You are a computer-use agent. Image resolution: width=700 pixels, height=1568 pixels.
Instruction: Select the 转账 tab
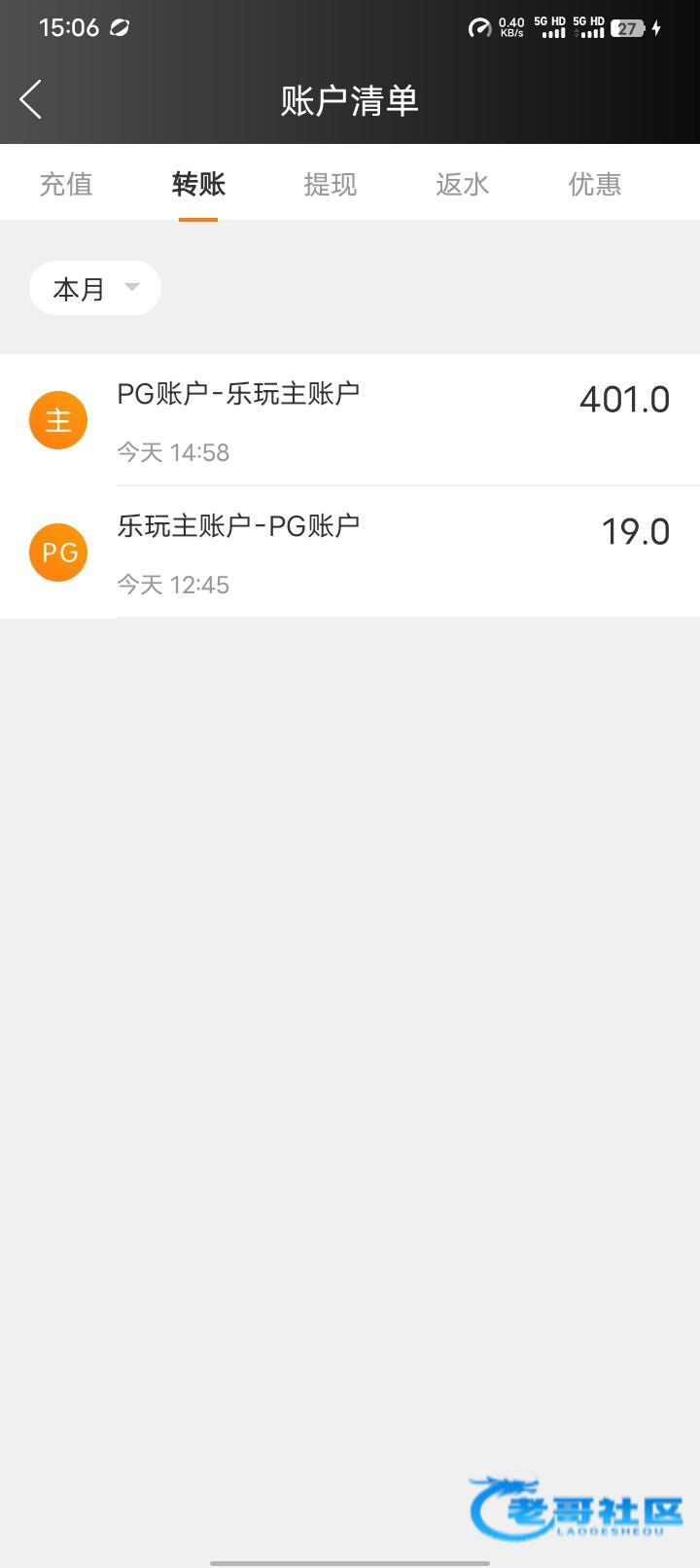tap(198, 184)
